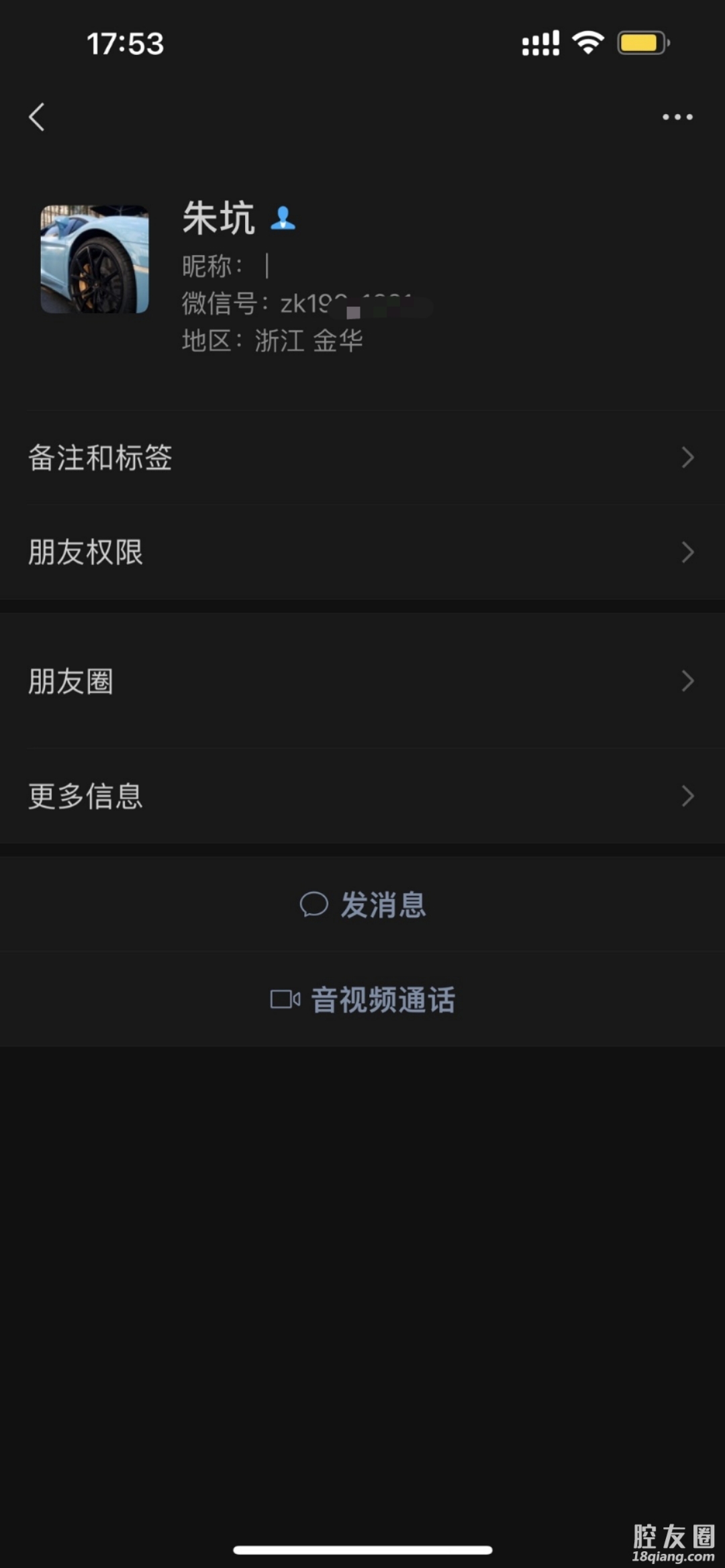Open 更多信息 row
Screen dimensions: 725x1568
pyautogui.click(x=362, y=796)
